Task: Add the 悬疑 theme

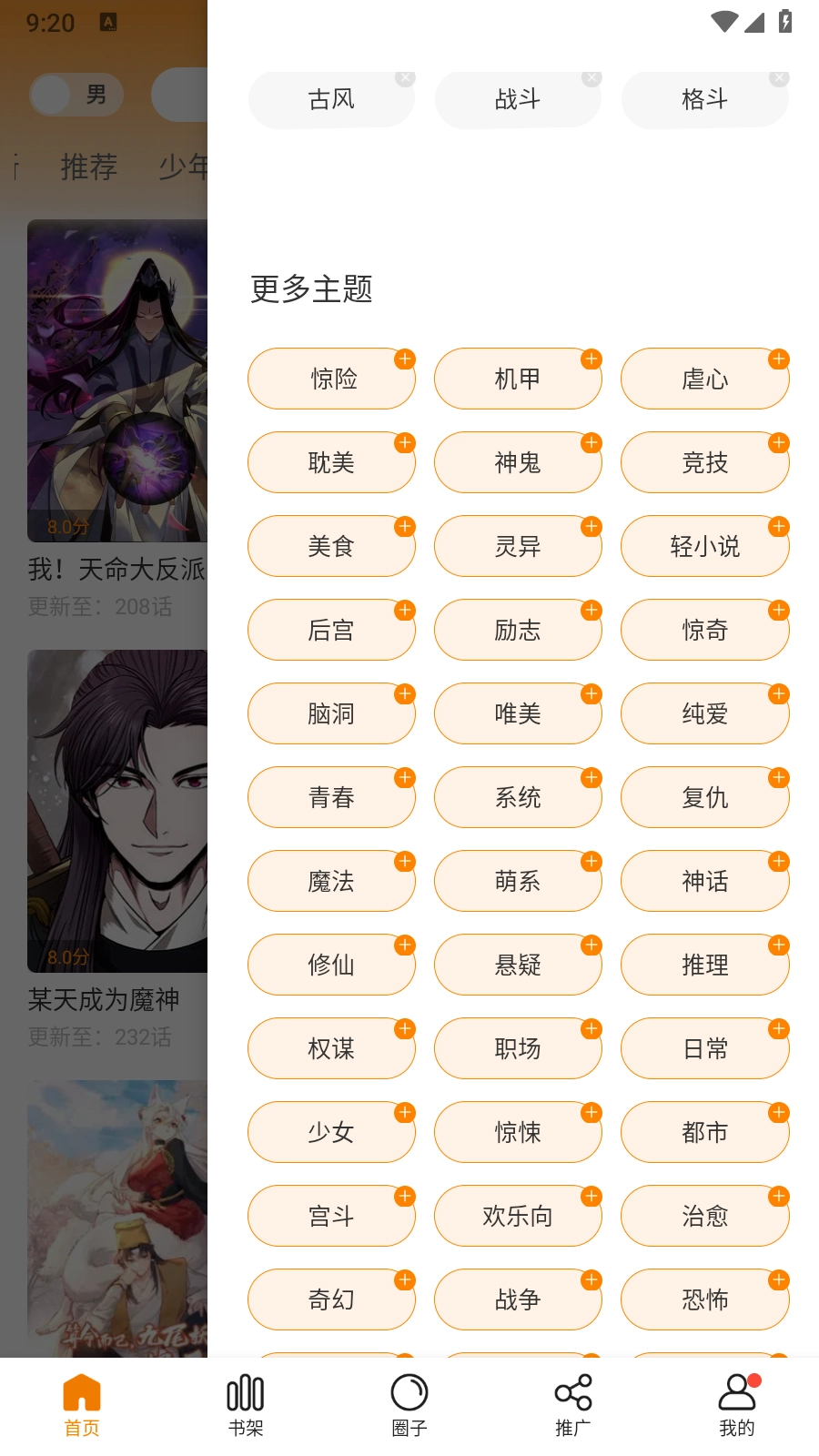Action: (x=517, y=965)
